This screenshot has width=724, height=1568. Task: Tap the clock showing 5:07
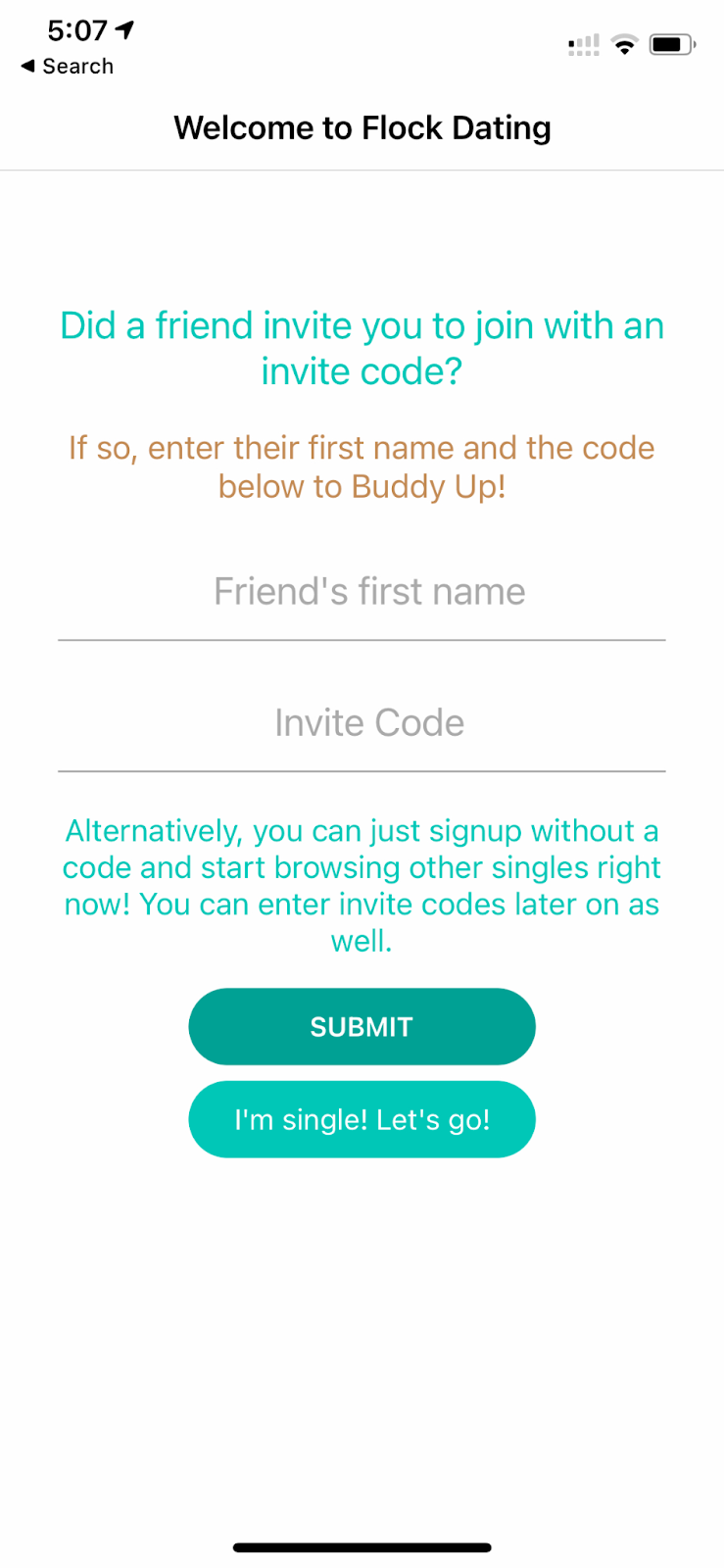(76, 30)
